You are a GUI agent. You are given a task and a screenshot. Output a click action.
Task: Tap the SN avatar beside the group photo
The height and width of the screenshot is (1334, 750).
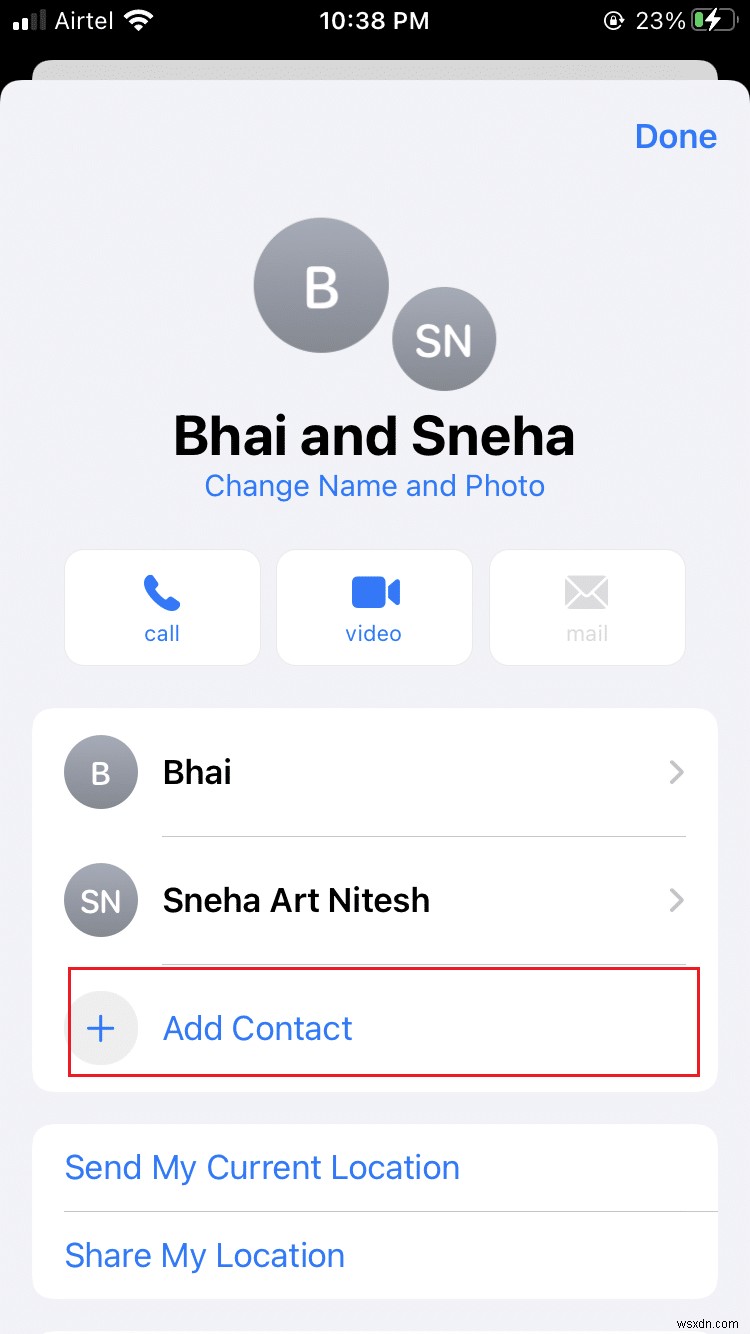pyautogui.click(x=444, y=340)
